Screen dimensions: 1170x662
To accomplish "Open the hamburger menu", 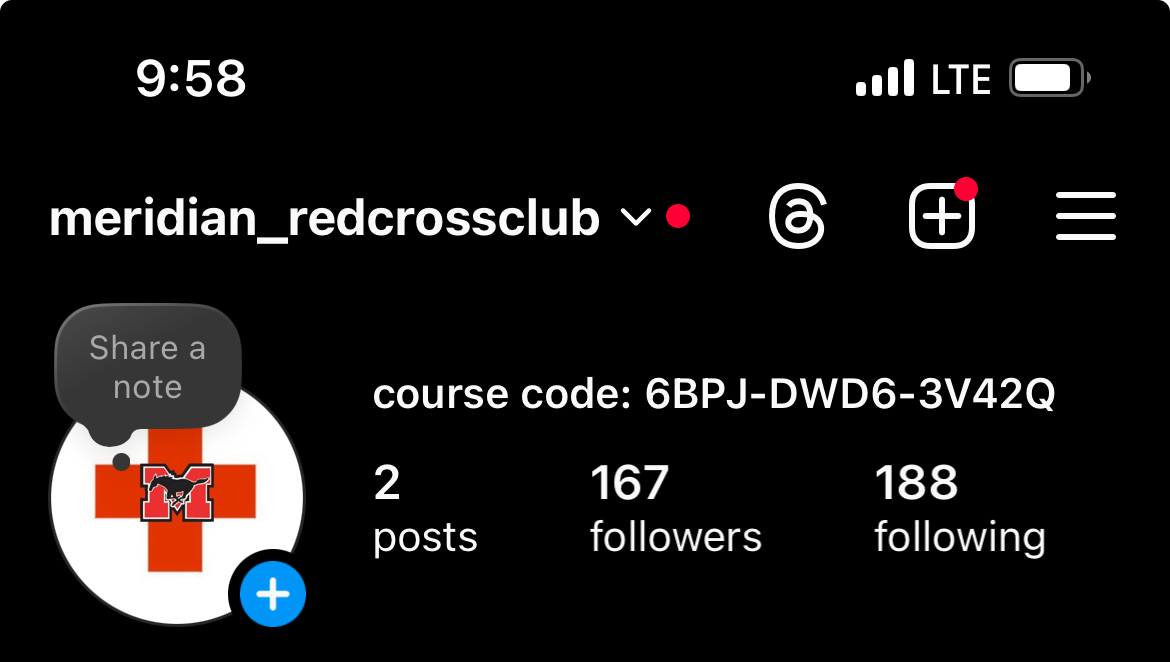I will click(x=1085, y=217).
